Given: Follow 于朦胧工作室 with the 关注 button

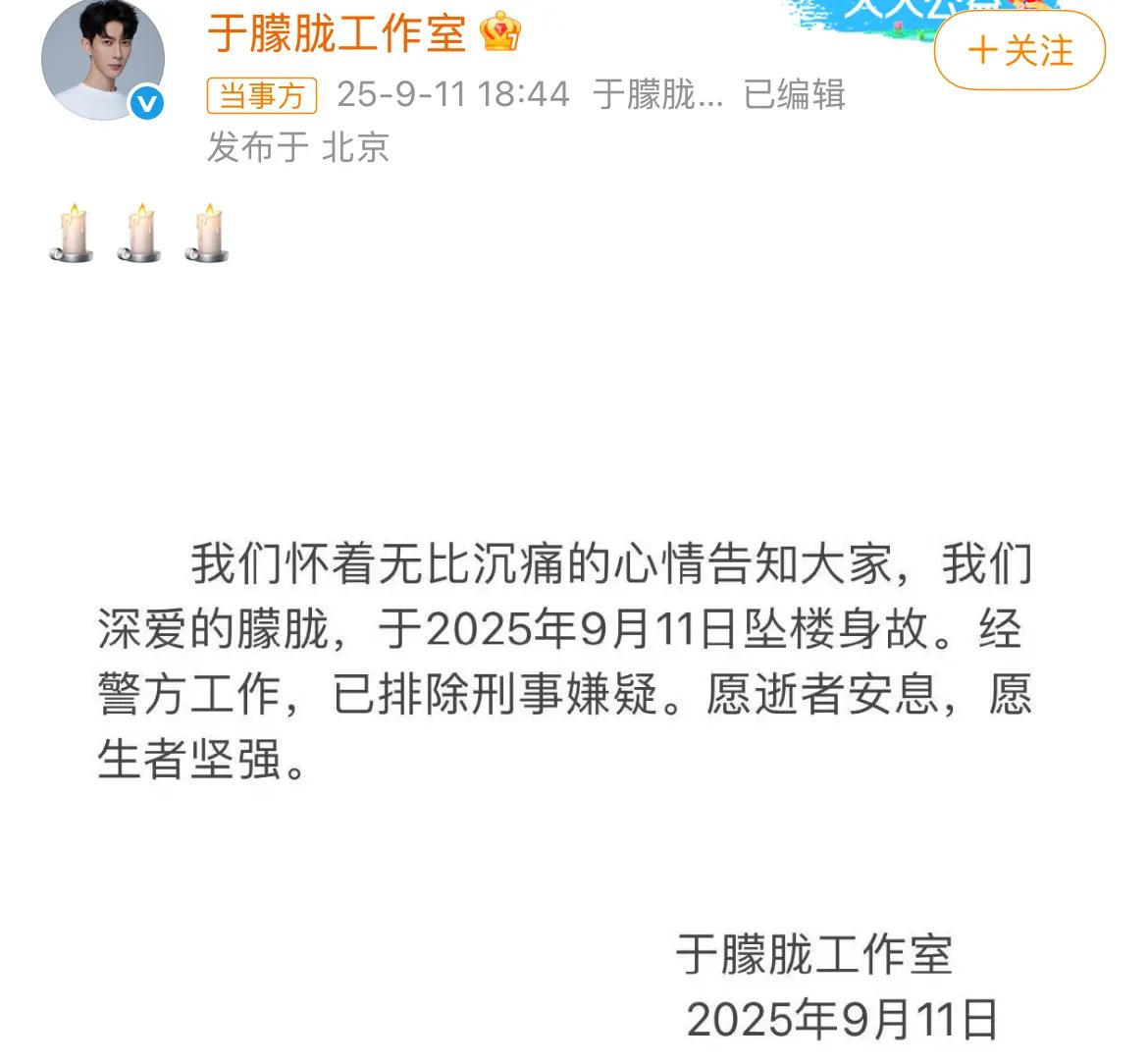Looking at the screenshot, I should point(1019,50).
